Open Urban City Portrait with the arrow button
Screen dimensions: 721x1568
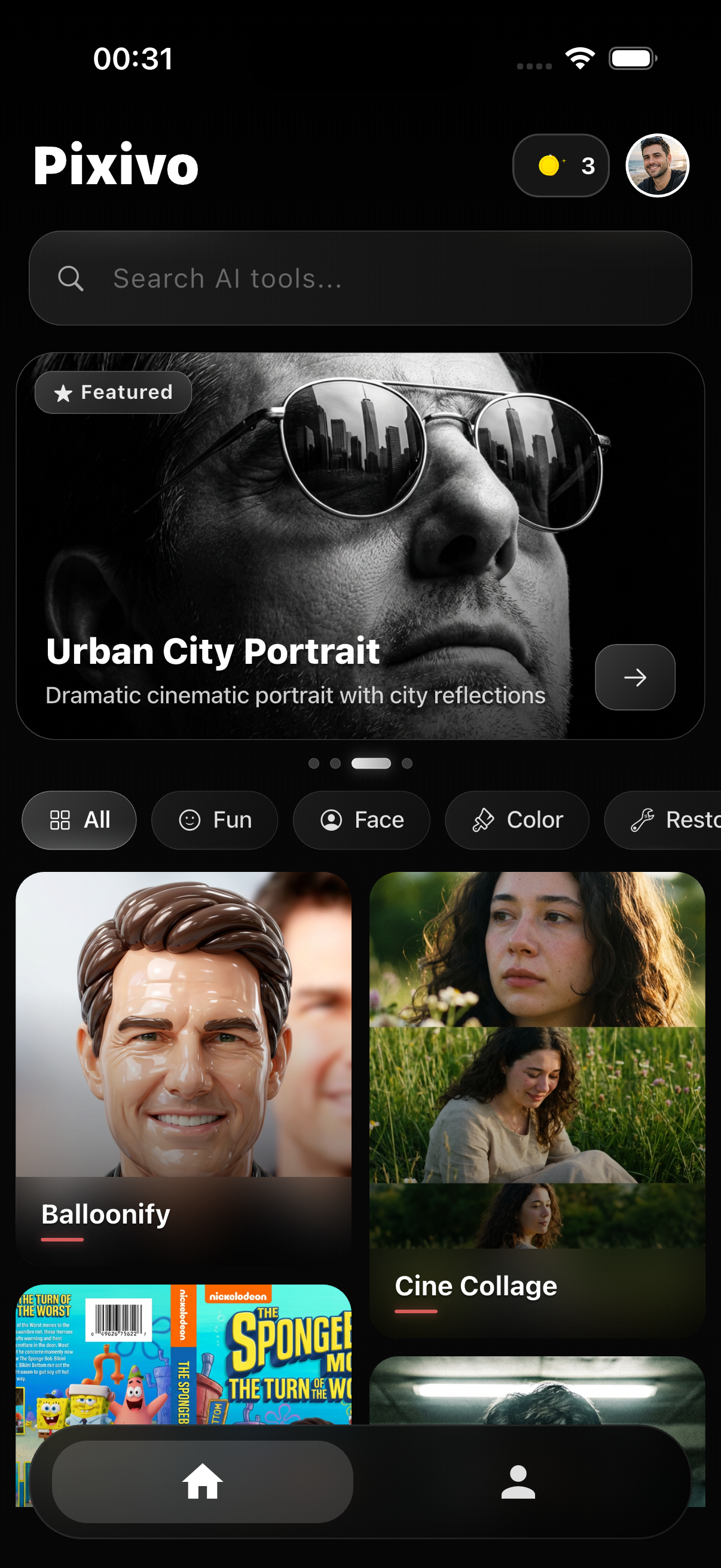pos(634,678)
